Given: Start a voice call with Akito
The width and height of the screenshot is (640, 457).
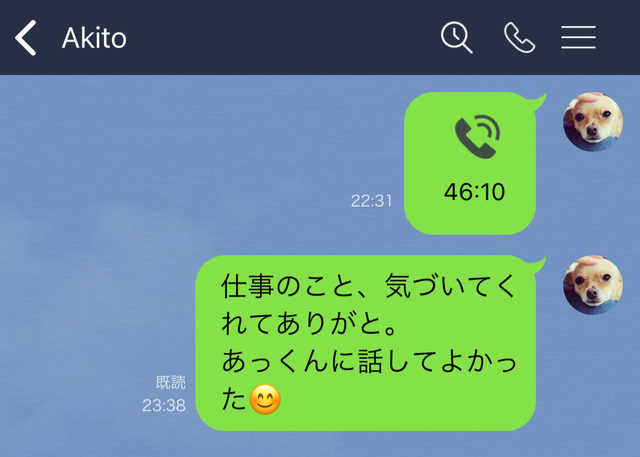Looking at the screenshot, I should click(519, 38).
